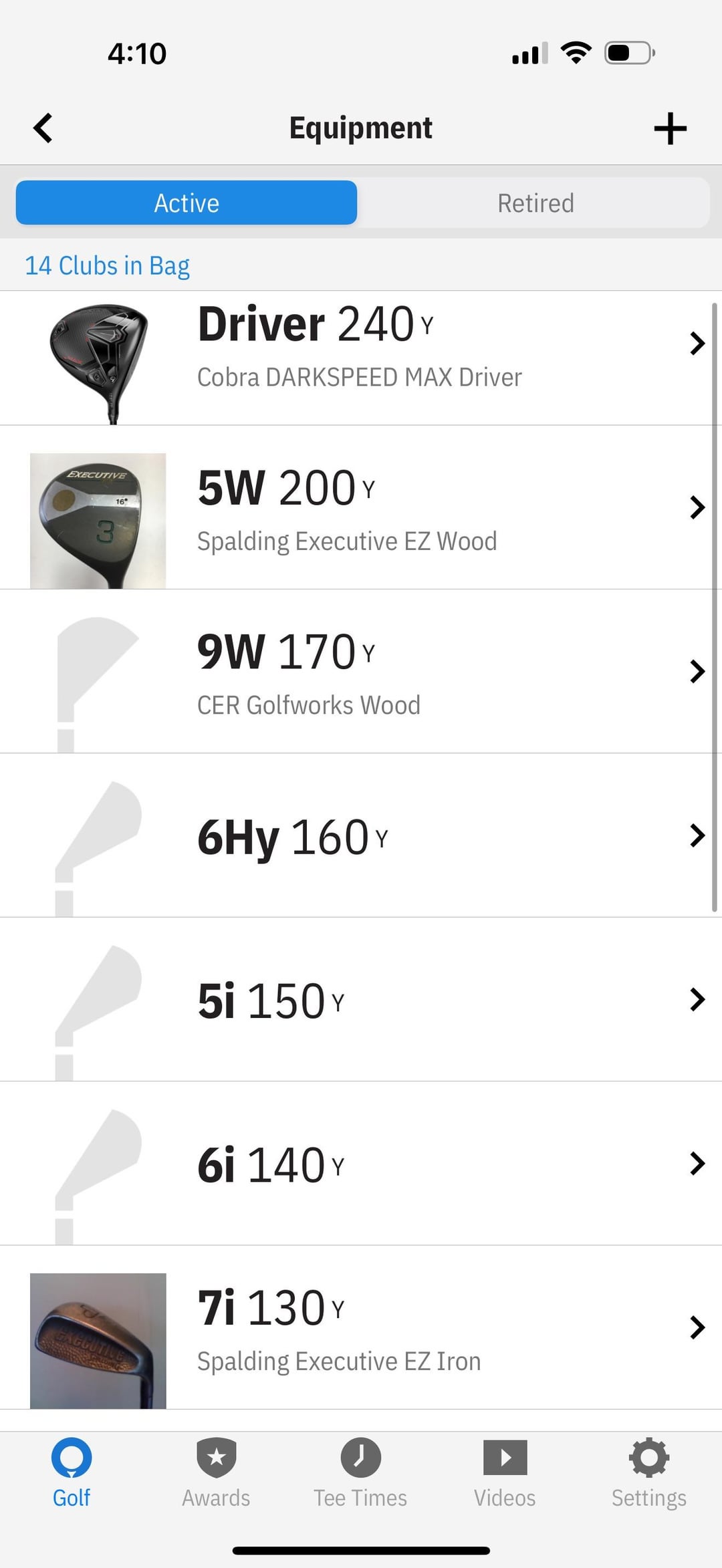View the 9W CER Golfworks Wood
The width and height of the screenshot is (722, 1568).
coord(361,672)
